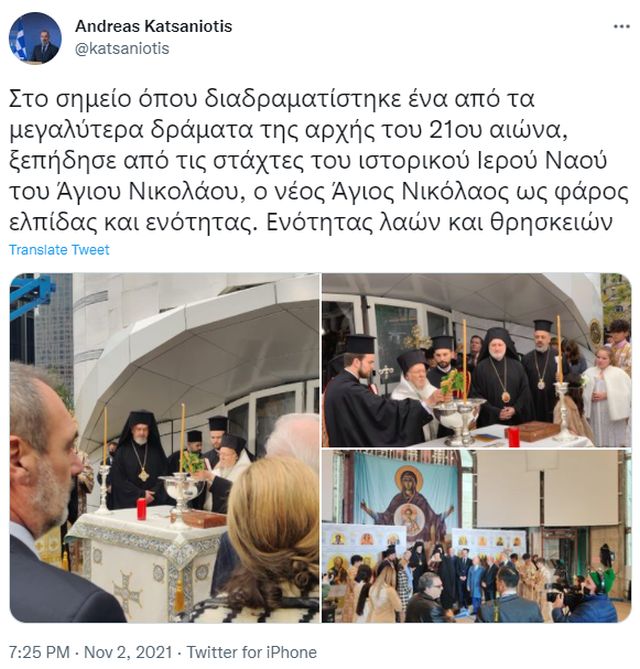This screenshot has height=669, width=640.
Task: Open the photo with the icon mural
Action: (x=476, y=536)
